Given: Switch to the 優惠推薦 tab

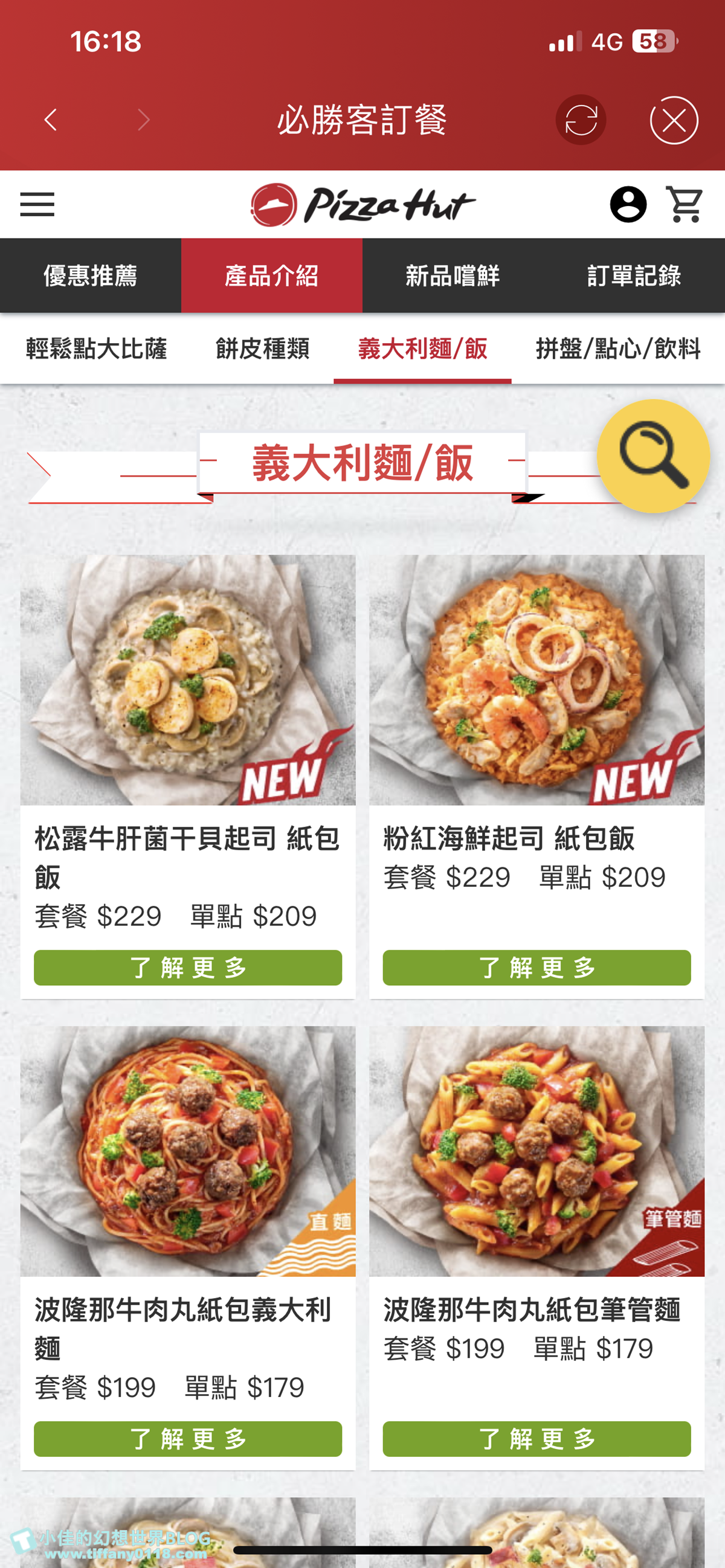Looking at the screenshot, I should (90, 276).
